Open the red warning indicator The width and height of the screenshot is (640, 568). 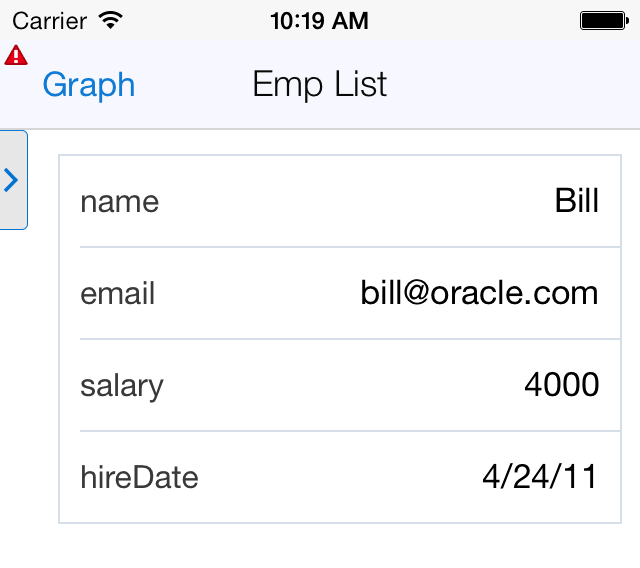click(15, 56)
